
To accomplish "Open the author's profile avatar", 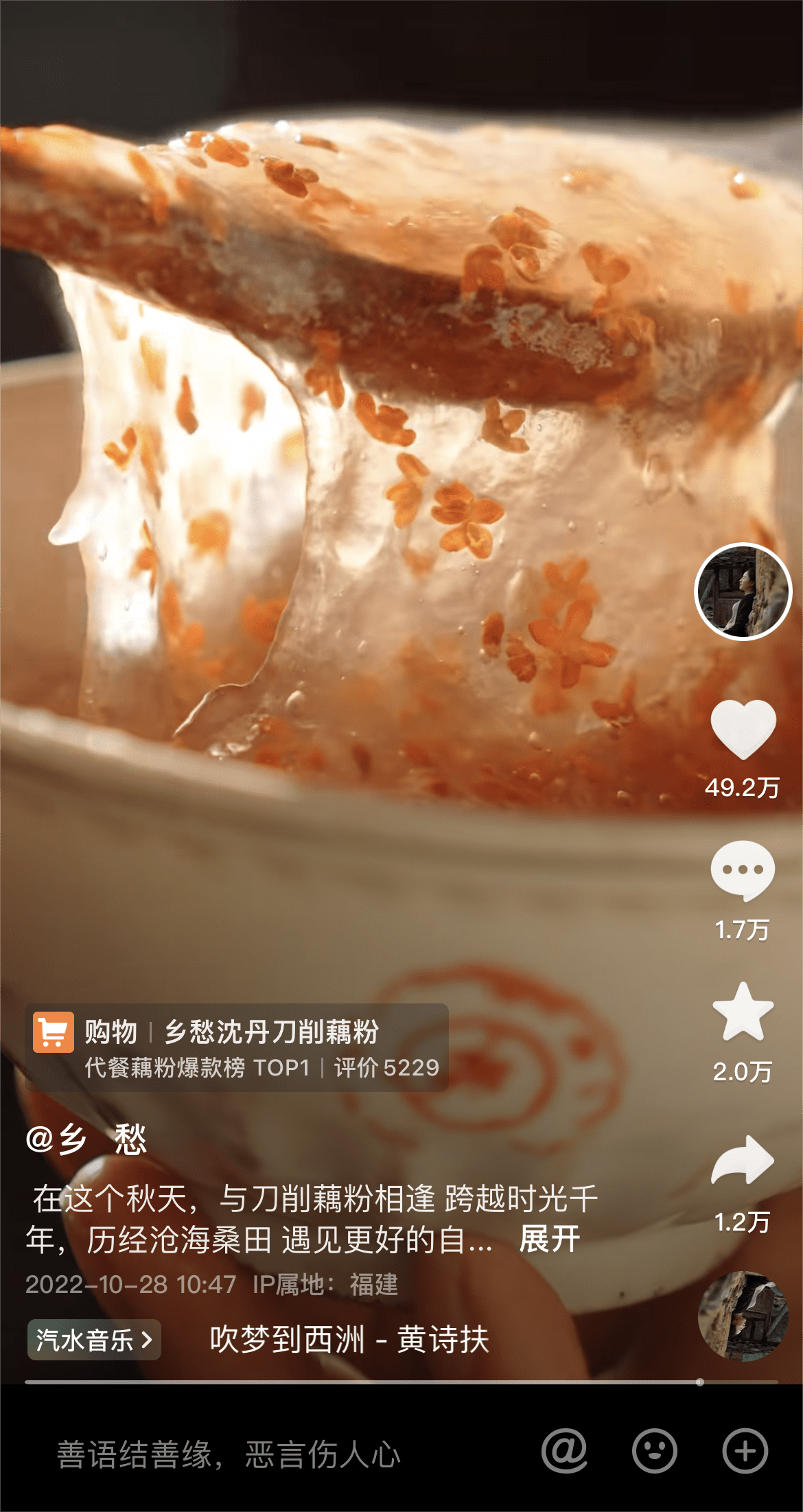I will coord(743,592).
